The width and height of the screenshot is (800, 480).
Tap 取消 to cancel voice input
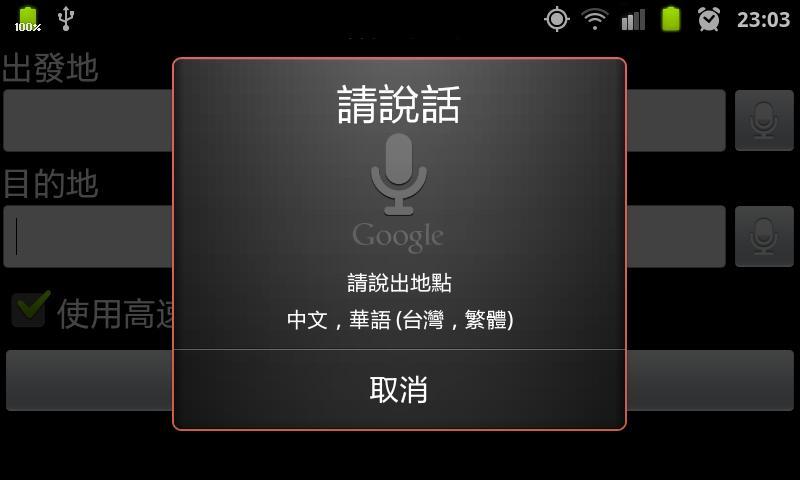399,389
